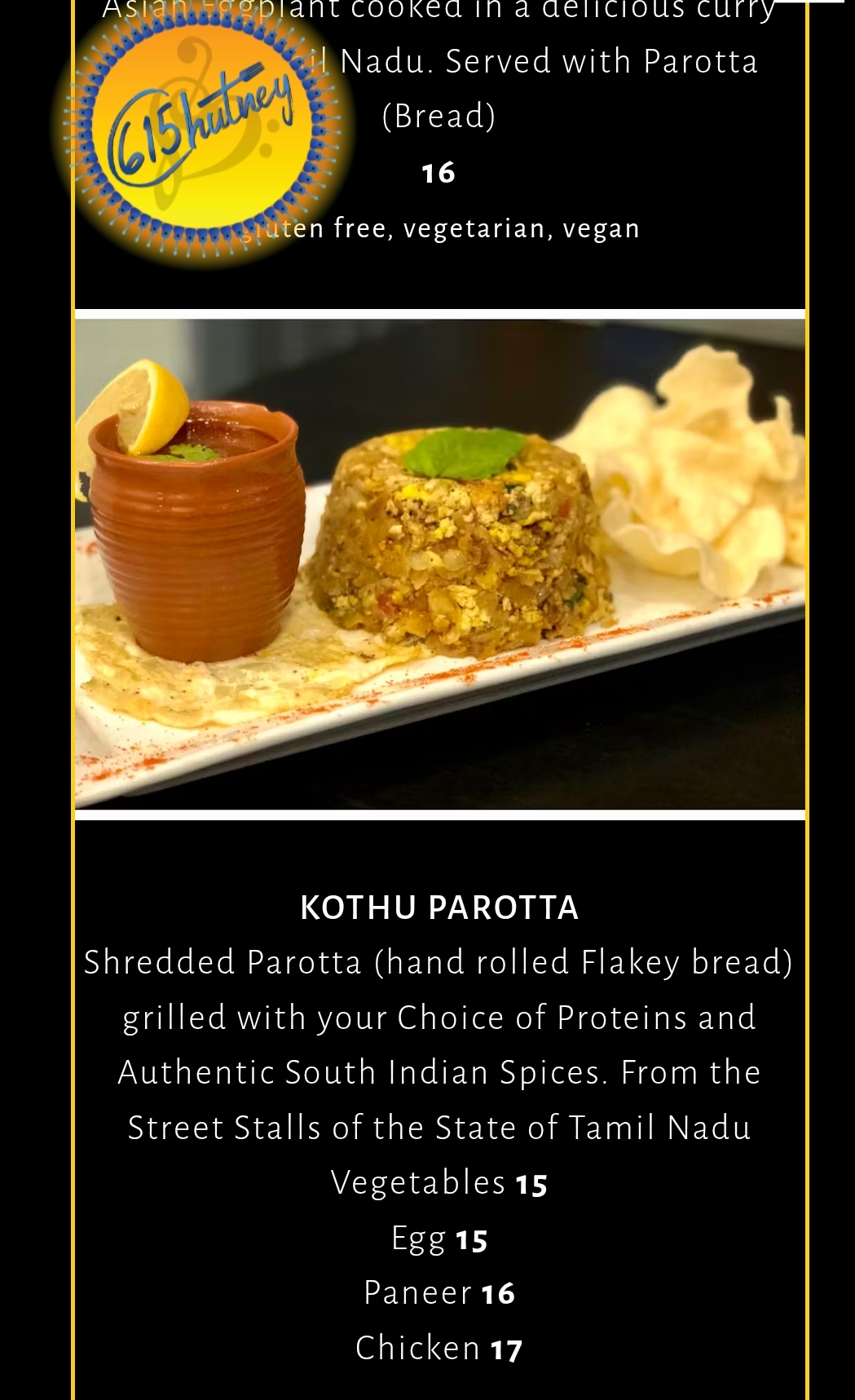Tap the 615 Chutney logo to go home

201,126
